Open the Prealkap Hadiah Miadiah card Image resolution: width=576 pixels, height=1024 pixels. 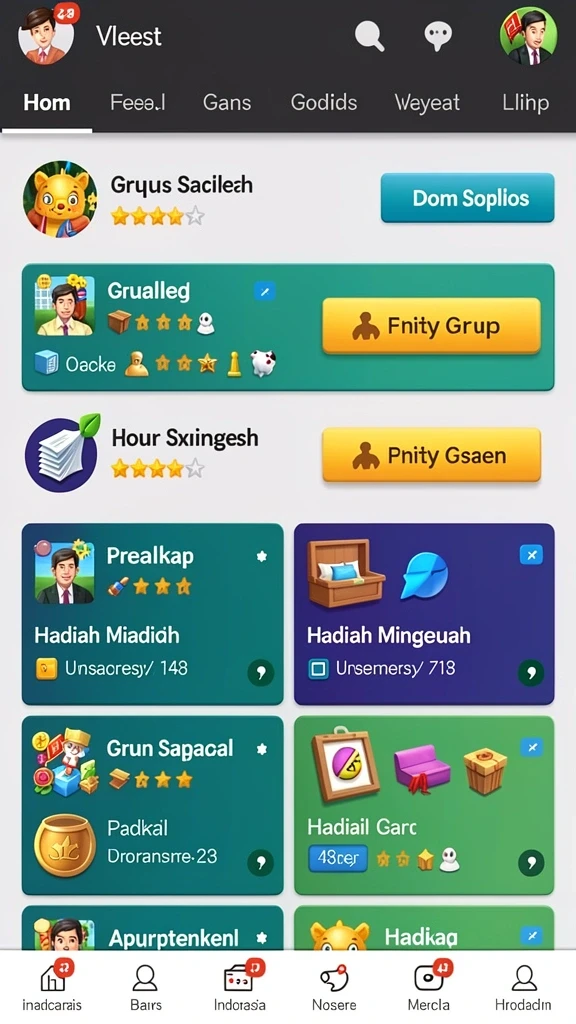(x=153, y=614)
